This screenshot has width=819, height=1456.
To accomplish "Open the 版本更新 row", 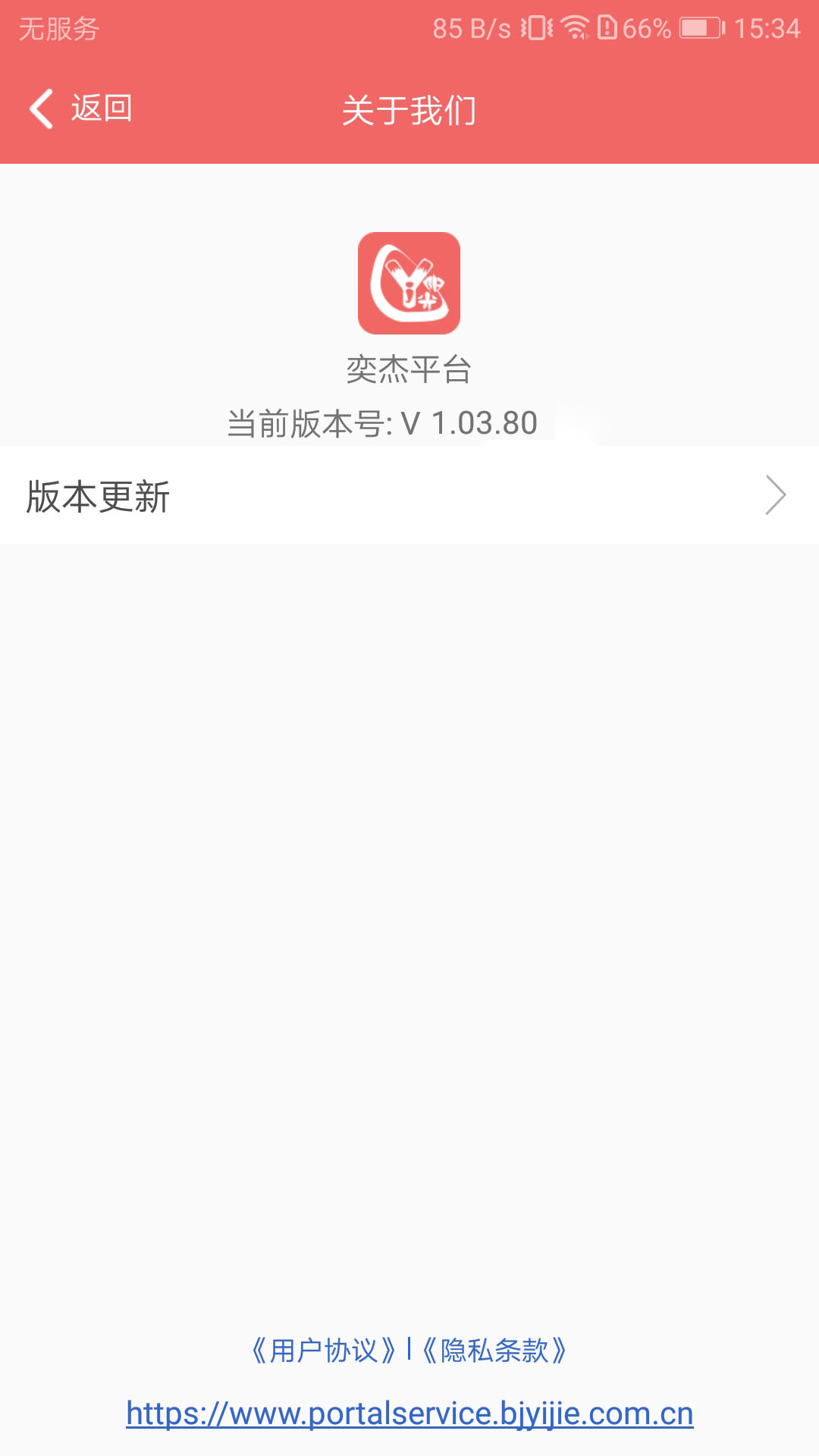I will 409,496.
